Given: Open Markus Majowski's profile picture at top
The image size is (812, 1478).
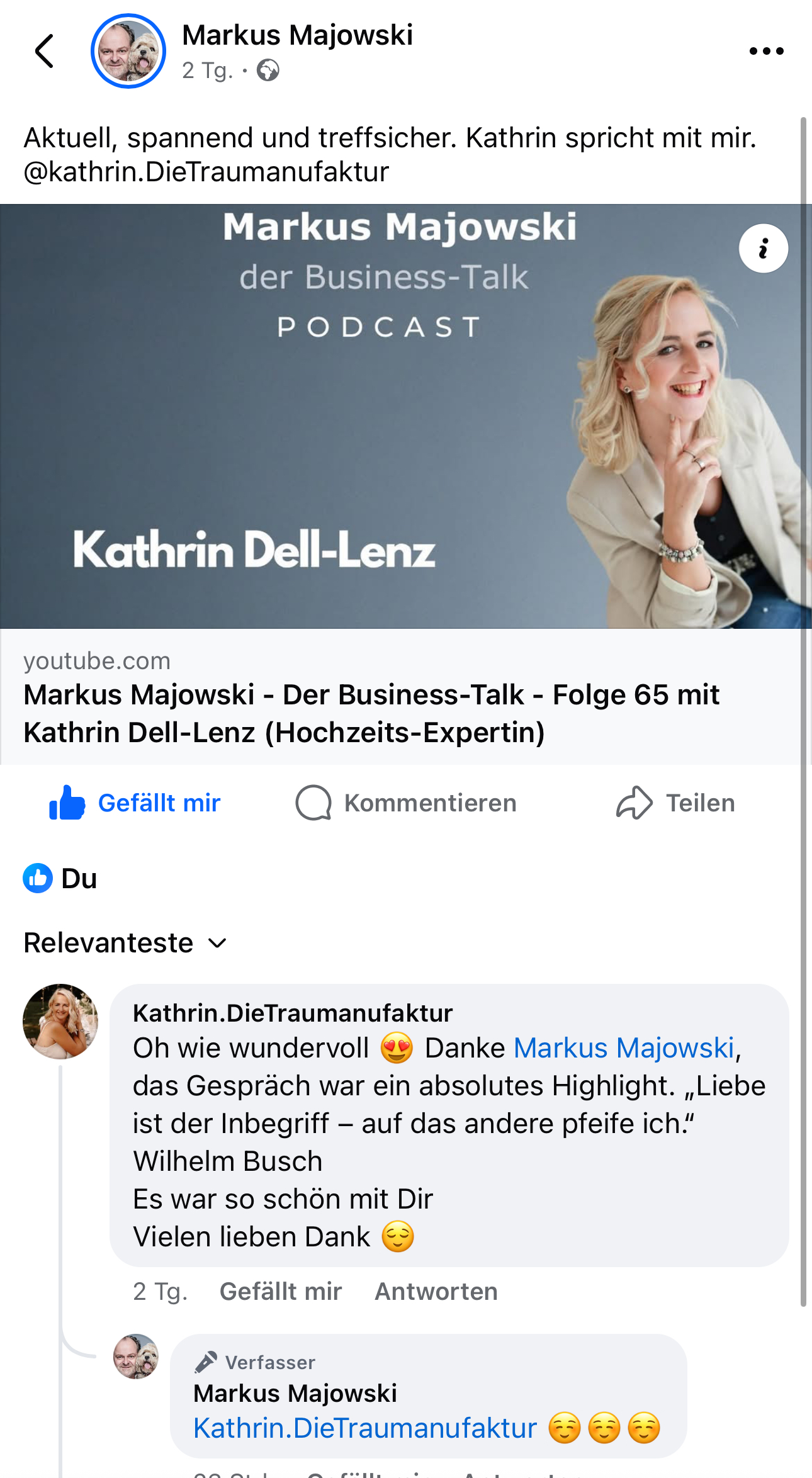Looking at the screenshot, I should (128, 51).
